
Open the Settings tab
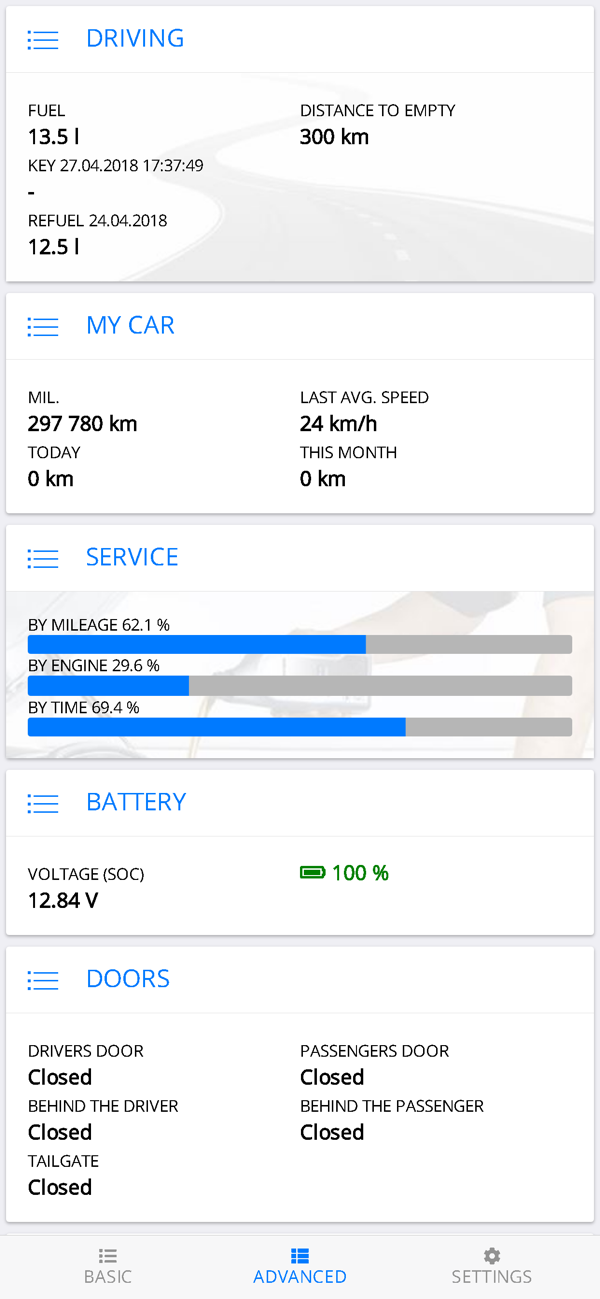(x=491, y=1266)
